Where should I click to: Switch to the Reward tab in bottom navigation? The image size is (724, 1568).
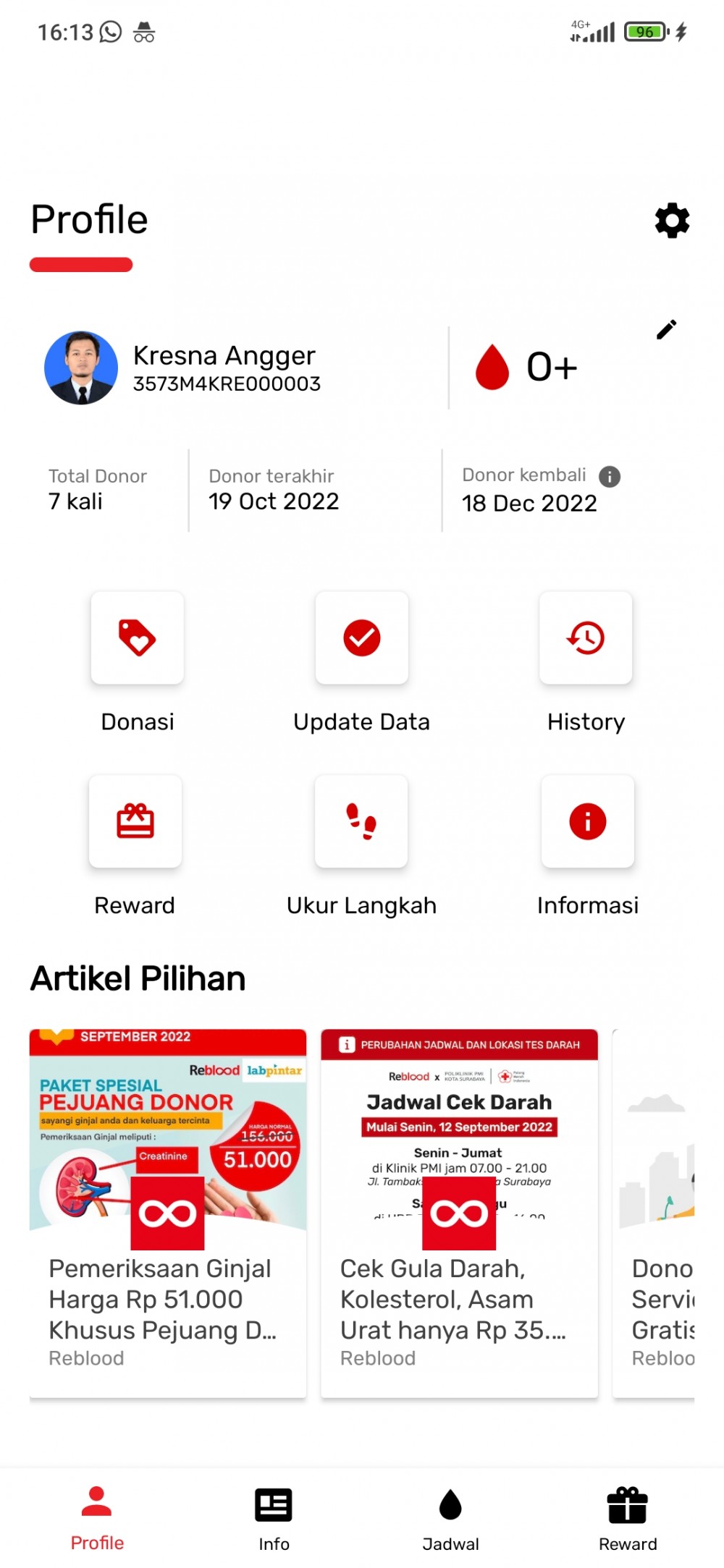[628, 1519]
